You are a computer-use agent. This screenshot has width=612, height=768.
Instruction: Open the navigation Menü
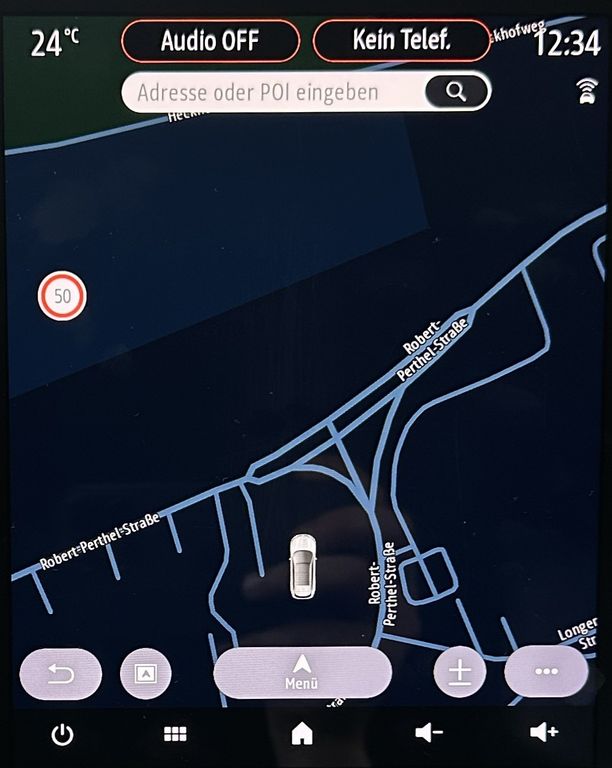pos(302,672)
